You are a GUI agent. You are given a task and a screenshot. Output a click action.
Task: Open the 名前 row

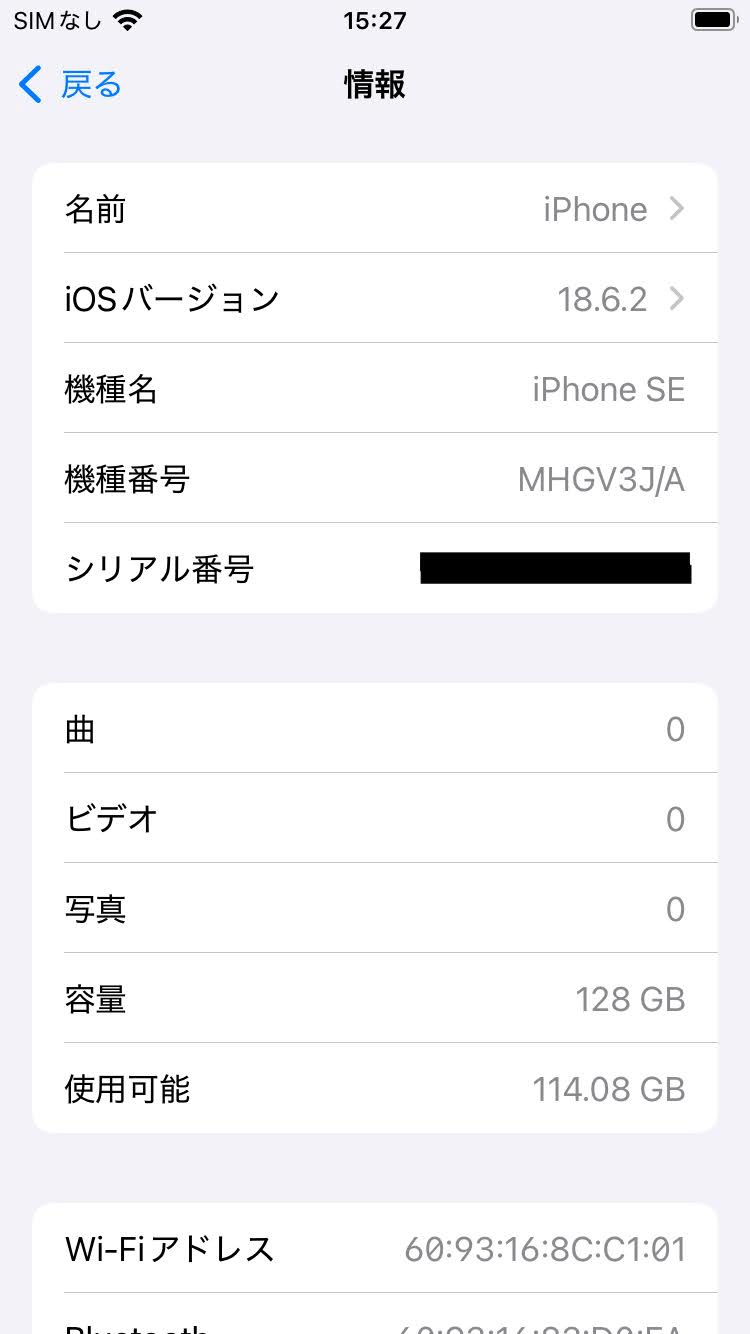[x=375, y=209]
